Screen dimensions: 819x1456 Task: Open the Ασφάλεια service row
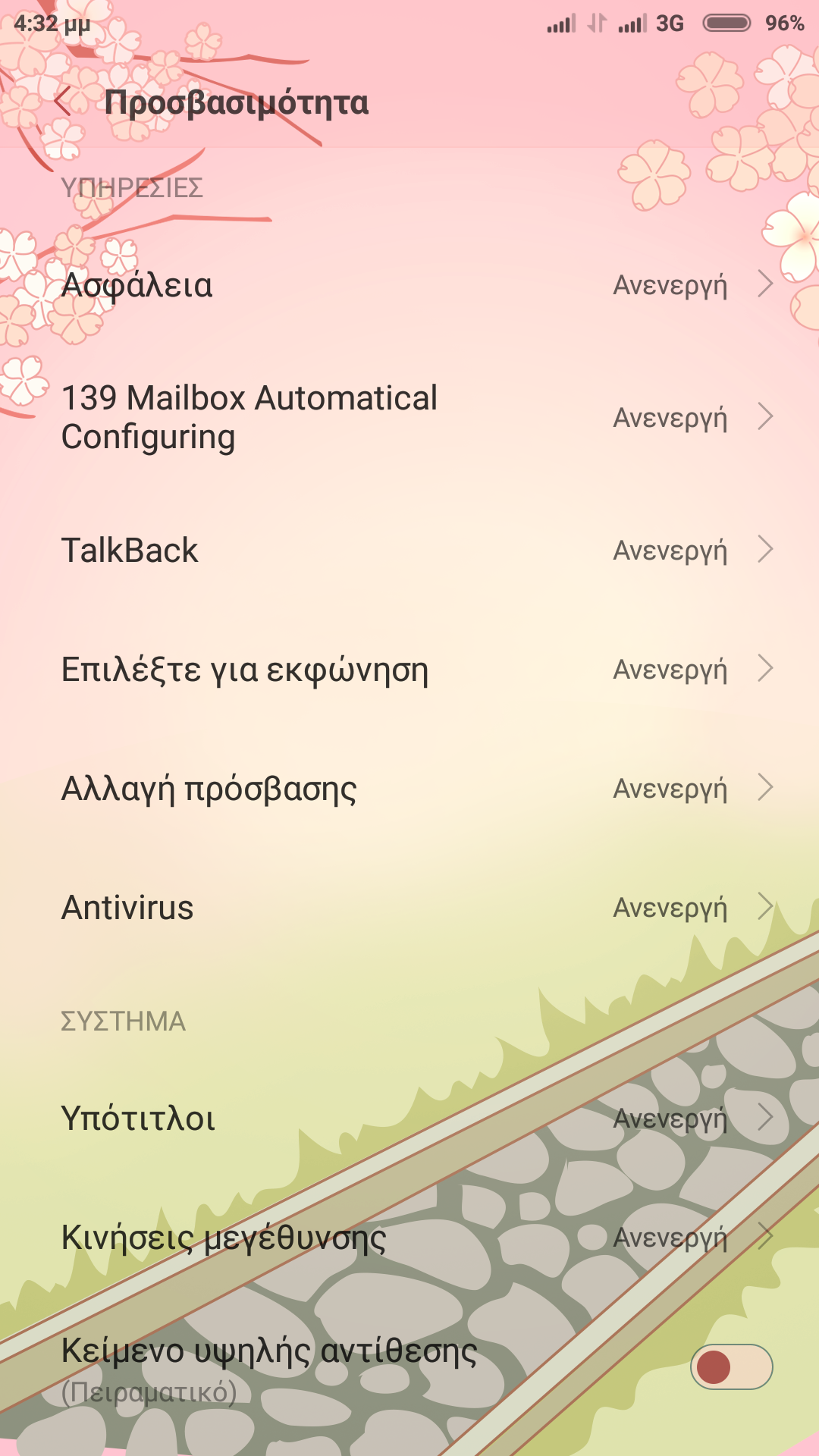(x=409, y=285)
